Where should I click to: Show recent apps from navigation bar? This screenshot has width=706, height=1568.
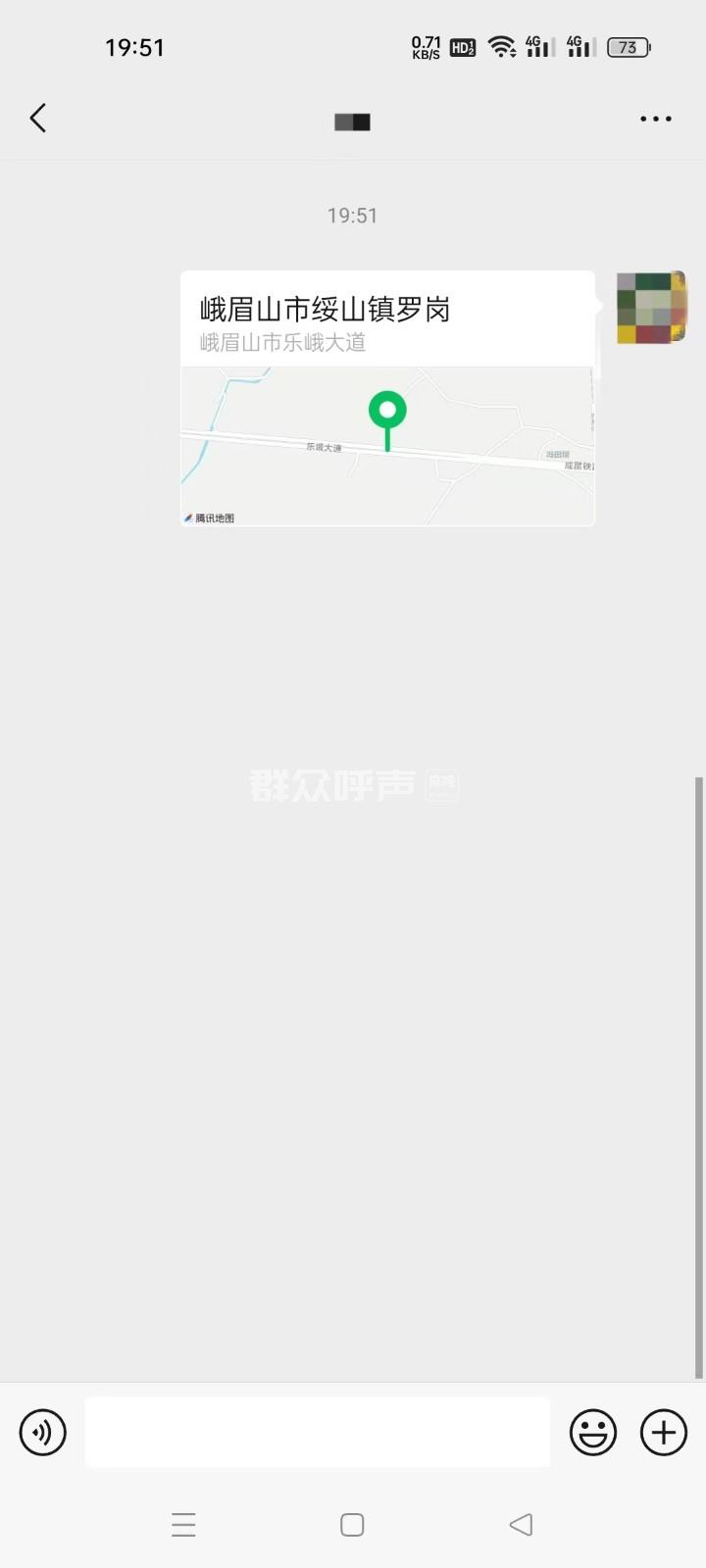coord(183,1524)
